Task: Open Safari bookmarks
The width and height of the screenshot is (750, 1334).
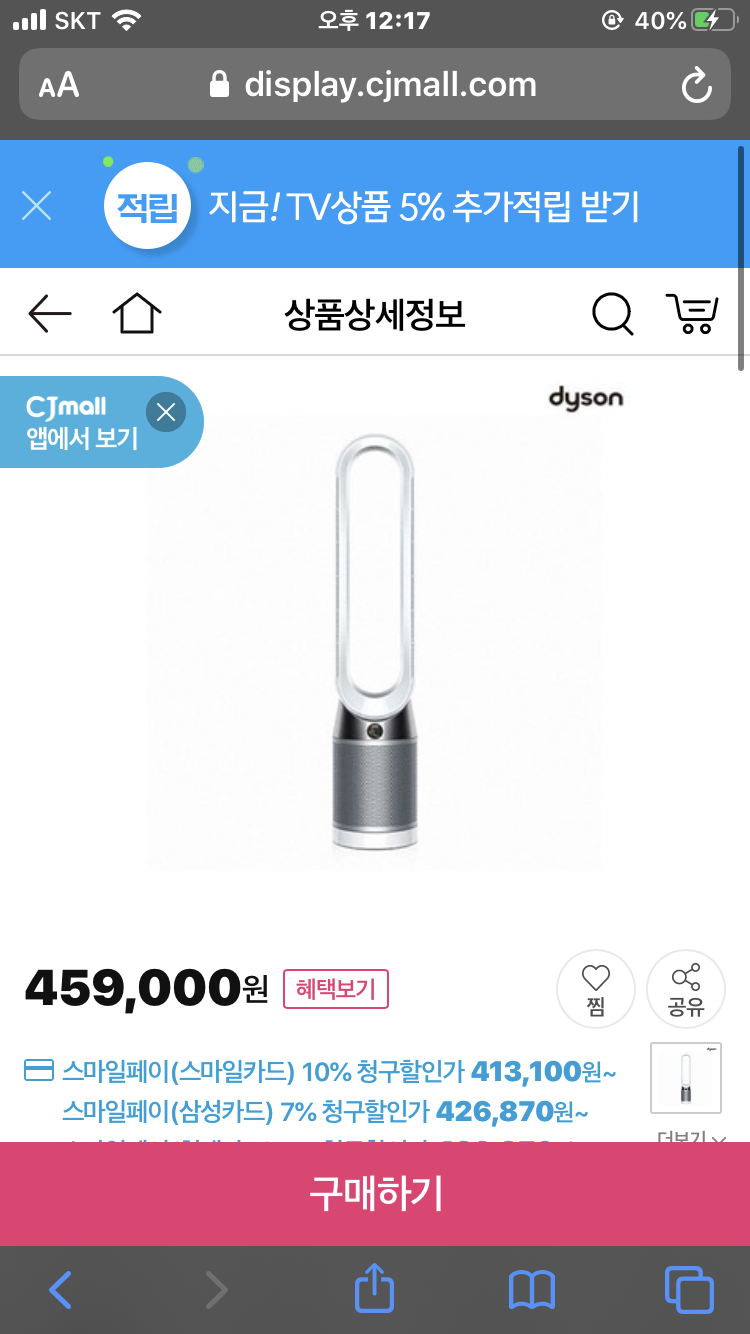Action: (x=531, y=1290)
